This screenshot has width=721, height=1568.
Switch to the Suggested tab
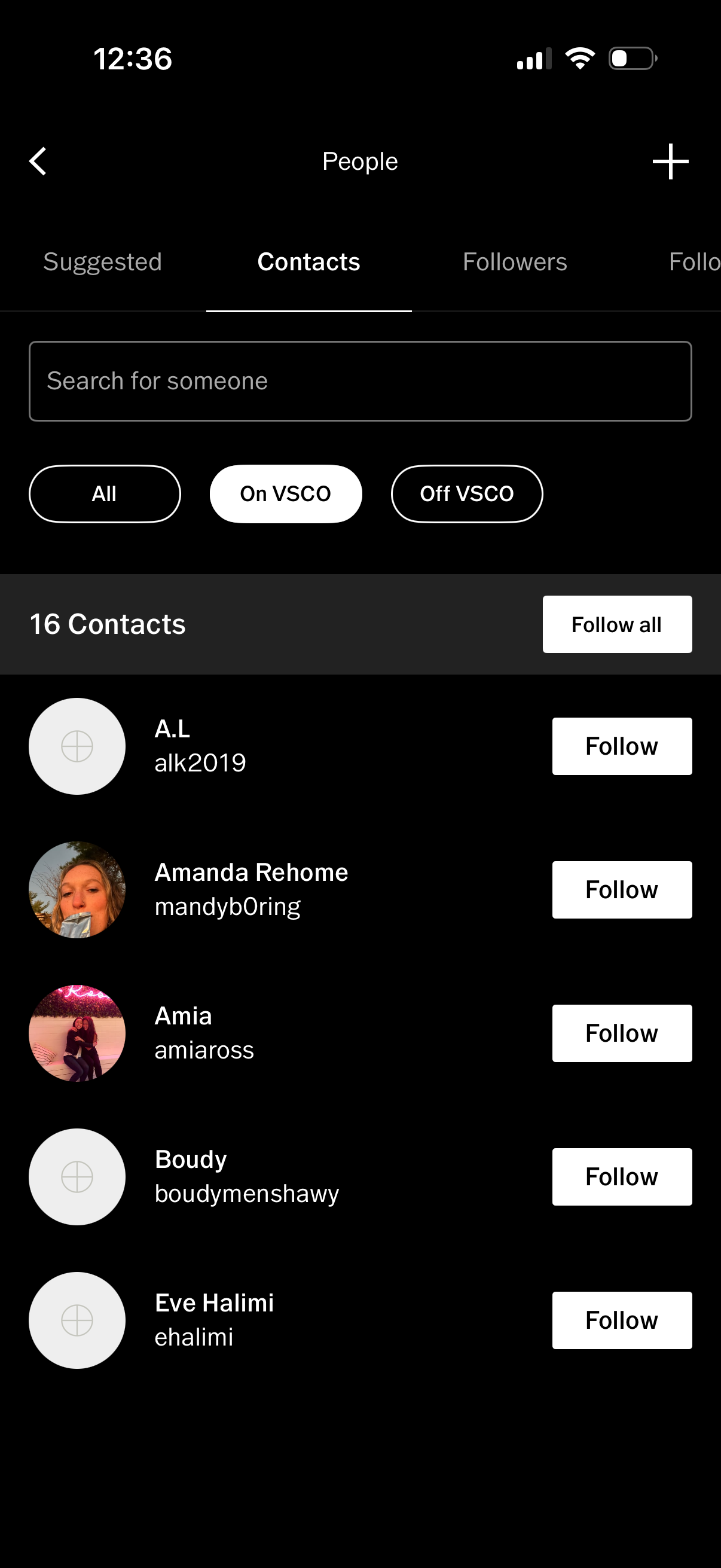102,262
